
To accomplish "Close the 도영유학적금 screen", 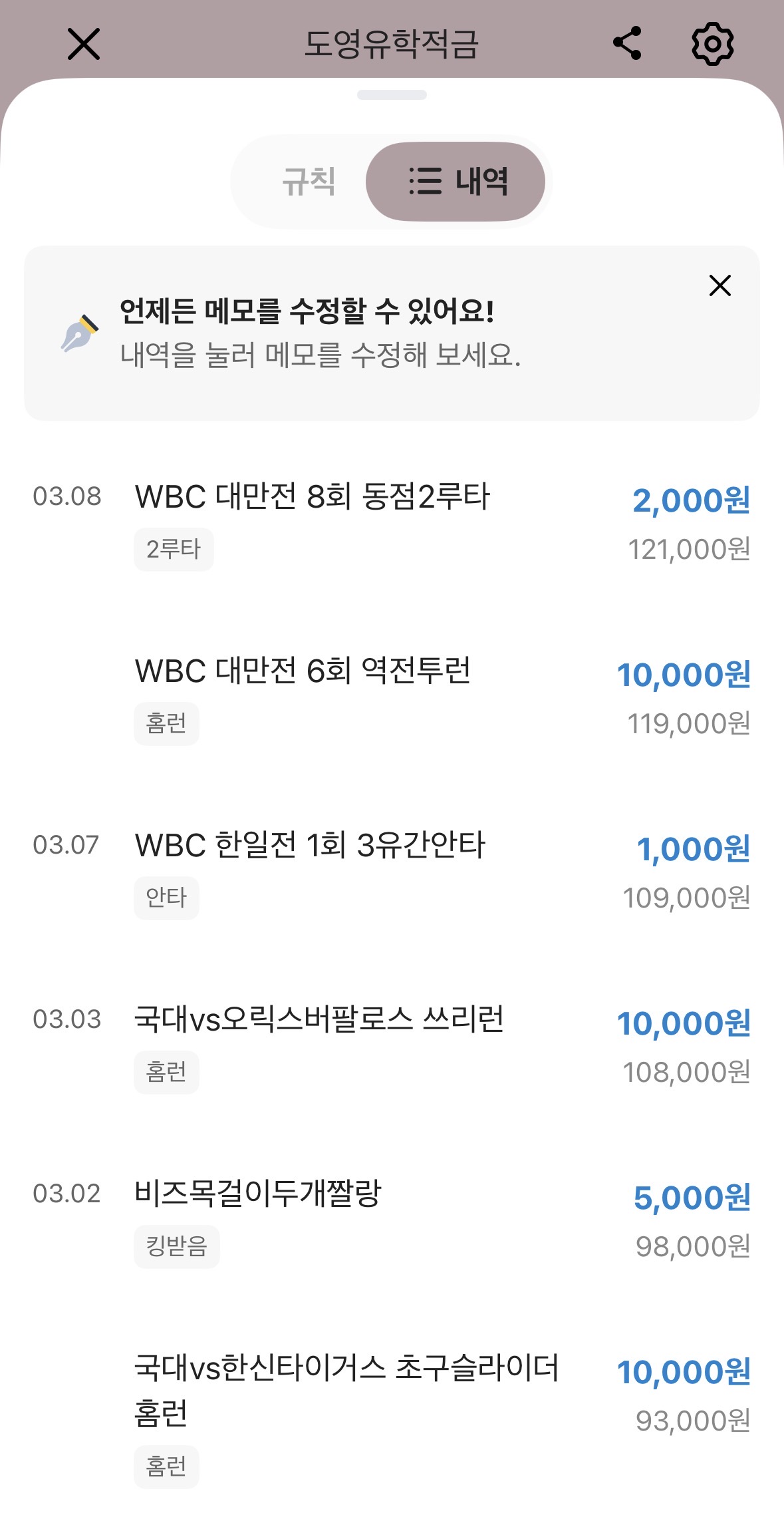I will (84, 44).
